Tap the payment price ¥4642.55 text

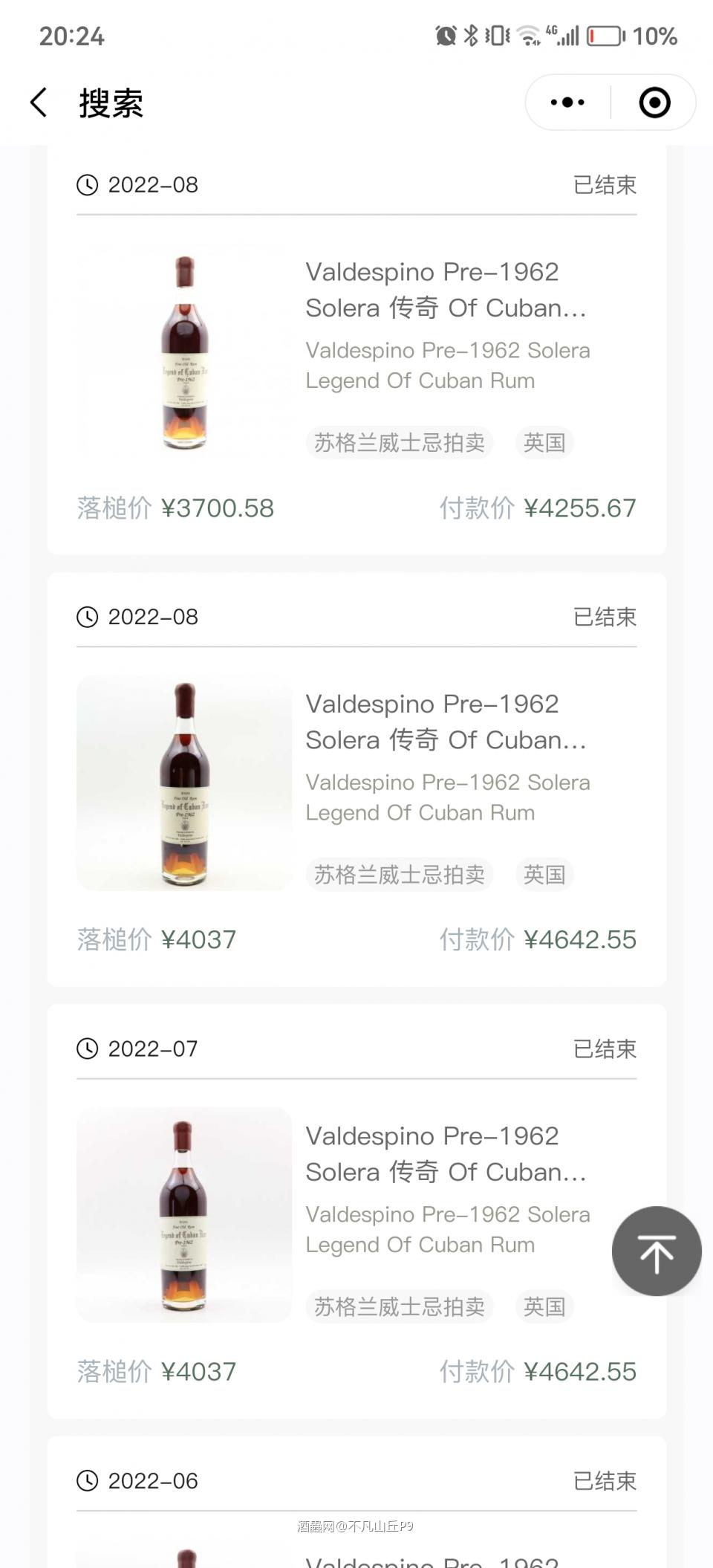(580, 939)
